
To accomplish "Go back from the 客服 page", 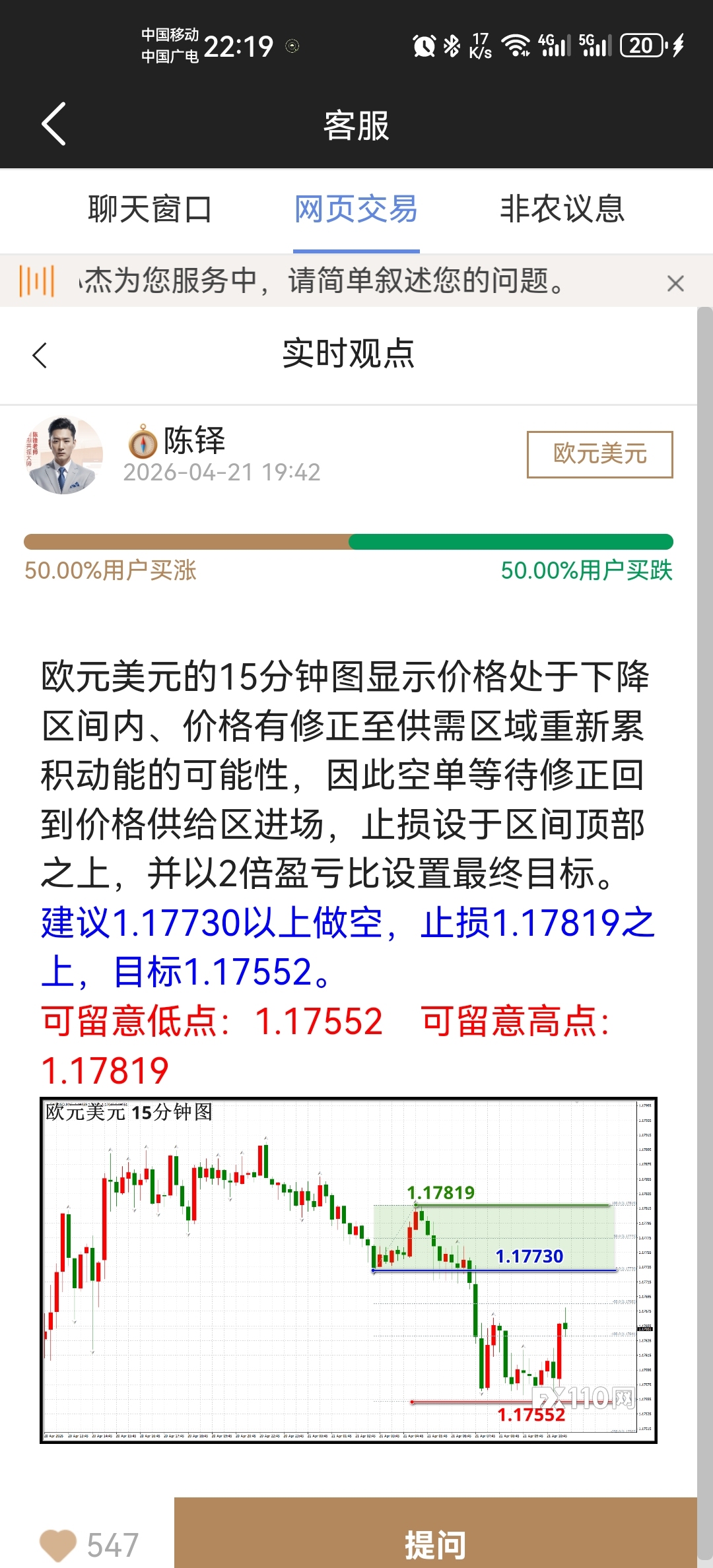I will pyautogui.click(x=54, y=124).
